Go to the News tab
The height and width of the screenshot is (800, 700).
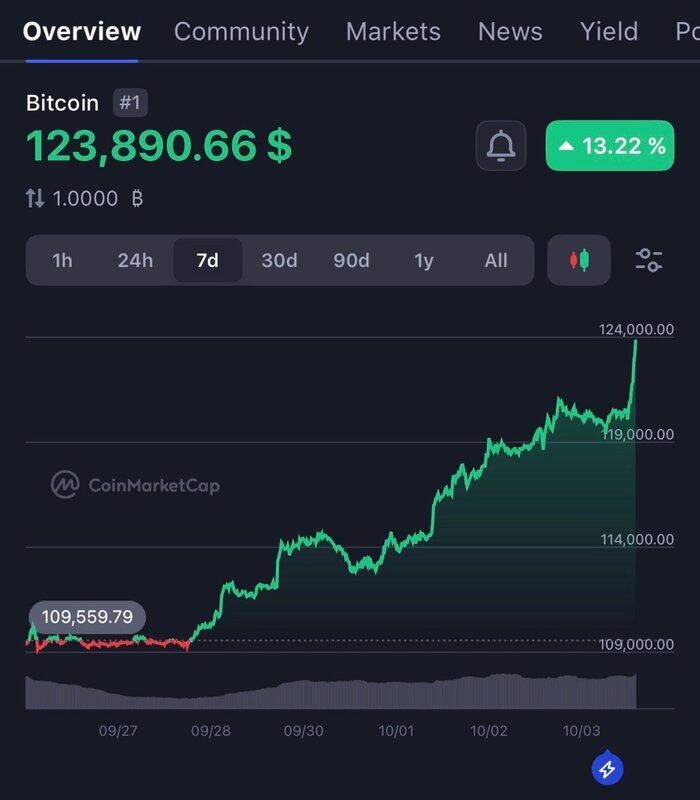pos(510,31)
